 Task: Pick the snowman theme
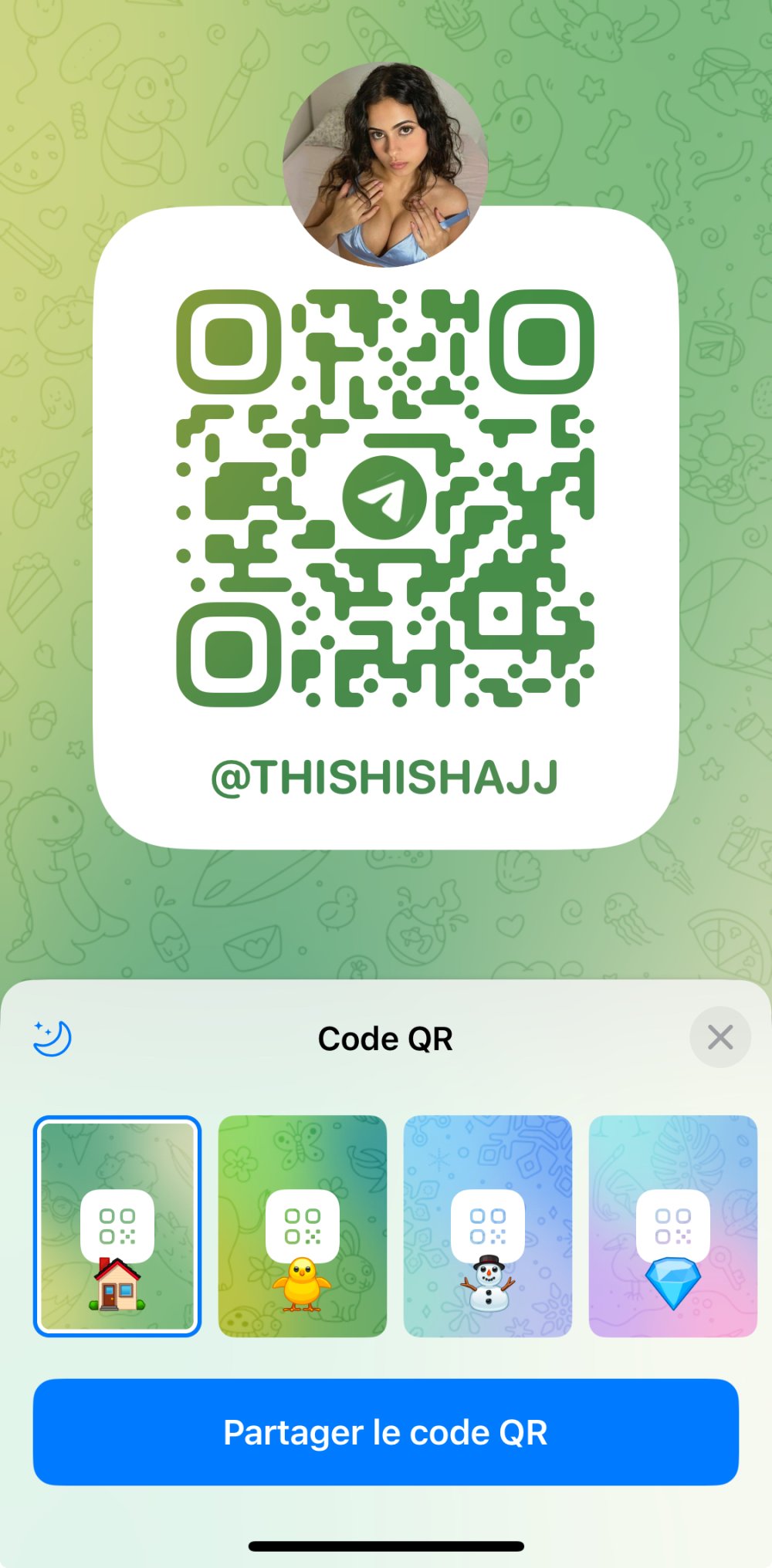[x=488, y=1226]
